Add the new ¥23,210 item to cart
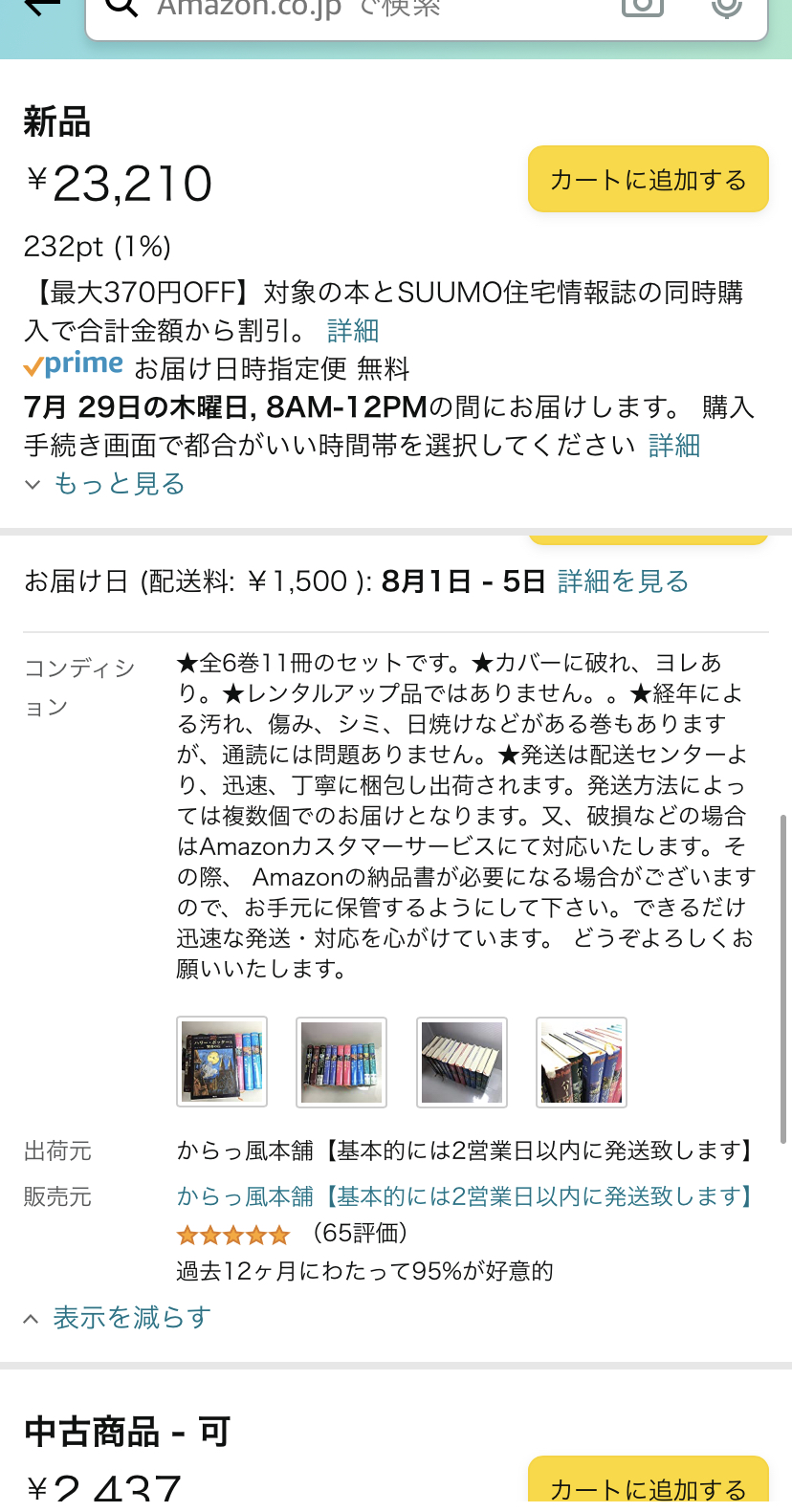The width and height of the screenshot is (792, 1512). pyautogui.click(x=649, y=179)
